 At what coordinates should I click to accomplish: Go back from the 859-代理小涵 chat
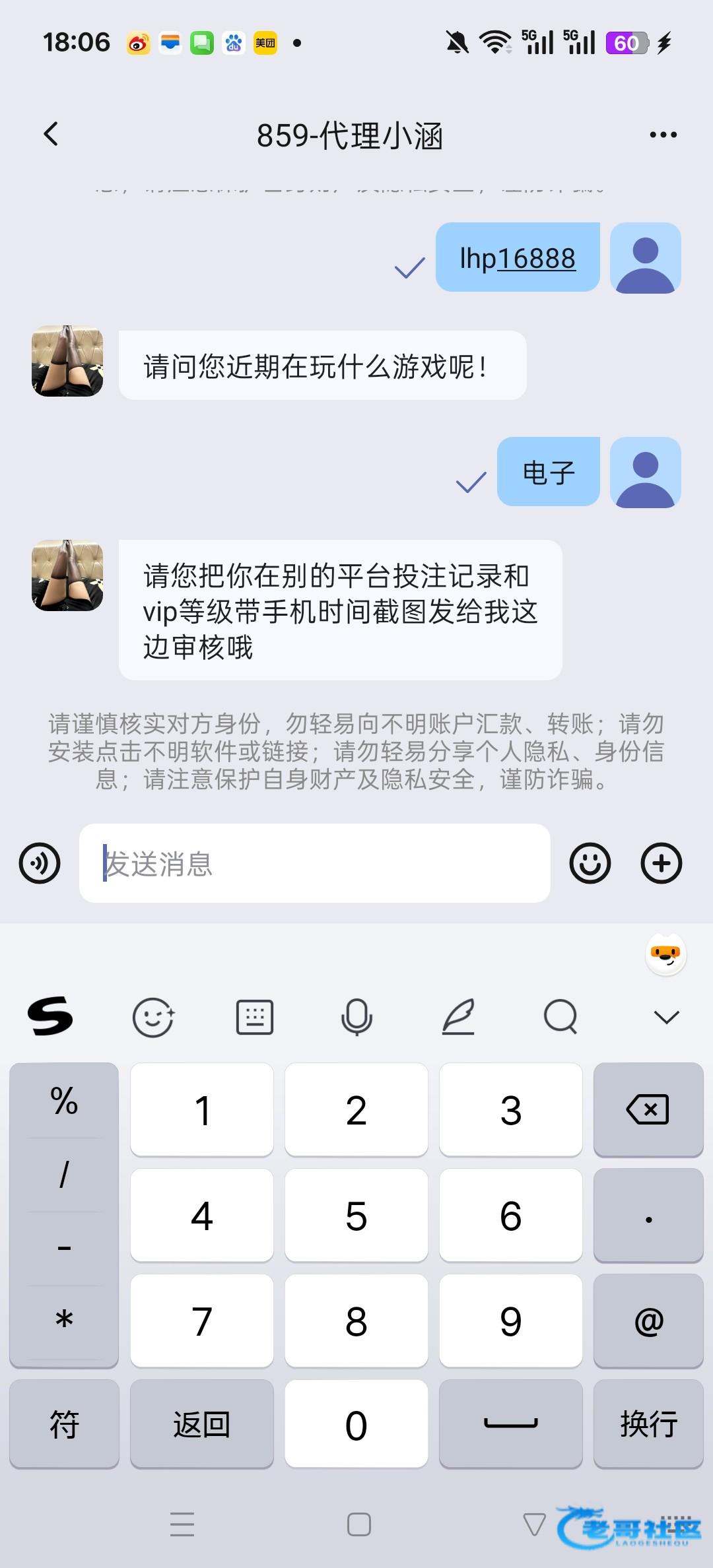click(51, 134)
